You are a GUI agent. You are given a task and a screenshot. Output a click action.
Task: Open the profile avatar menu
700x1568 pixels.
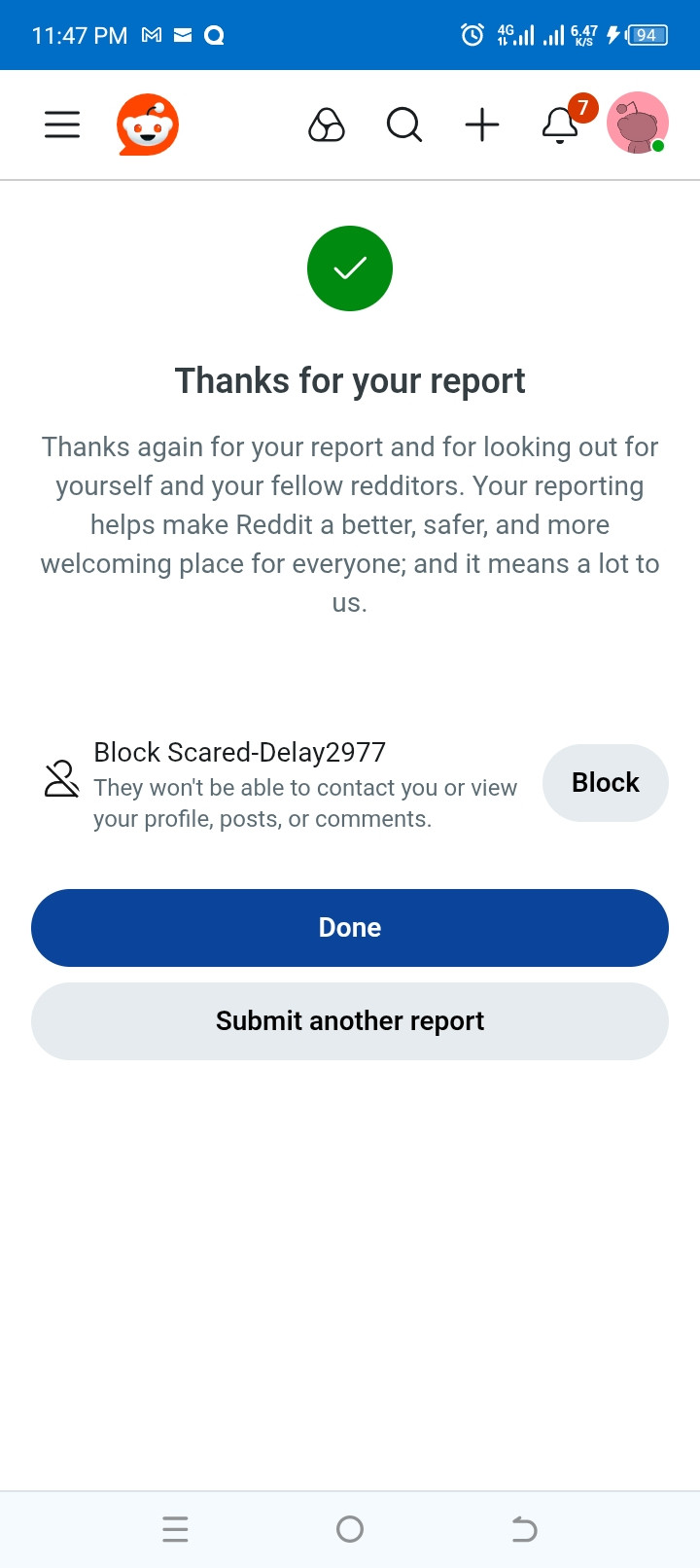click(638, 125)
